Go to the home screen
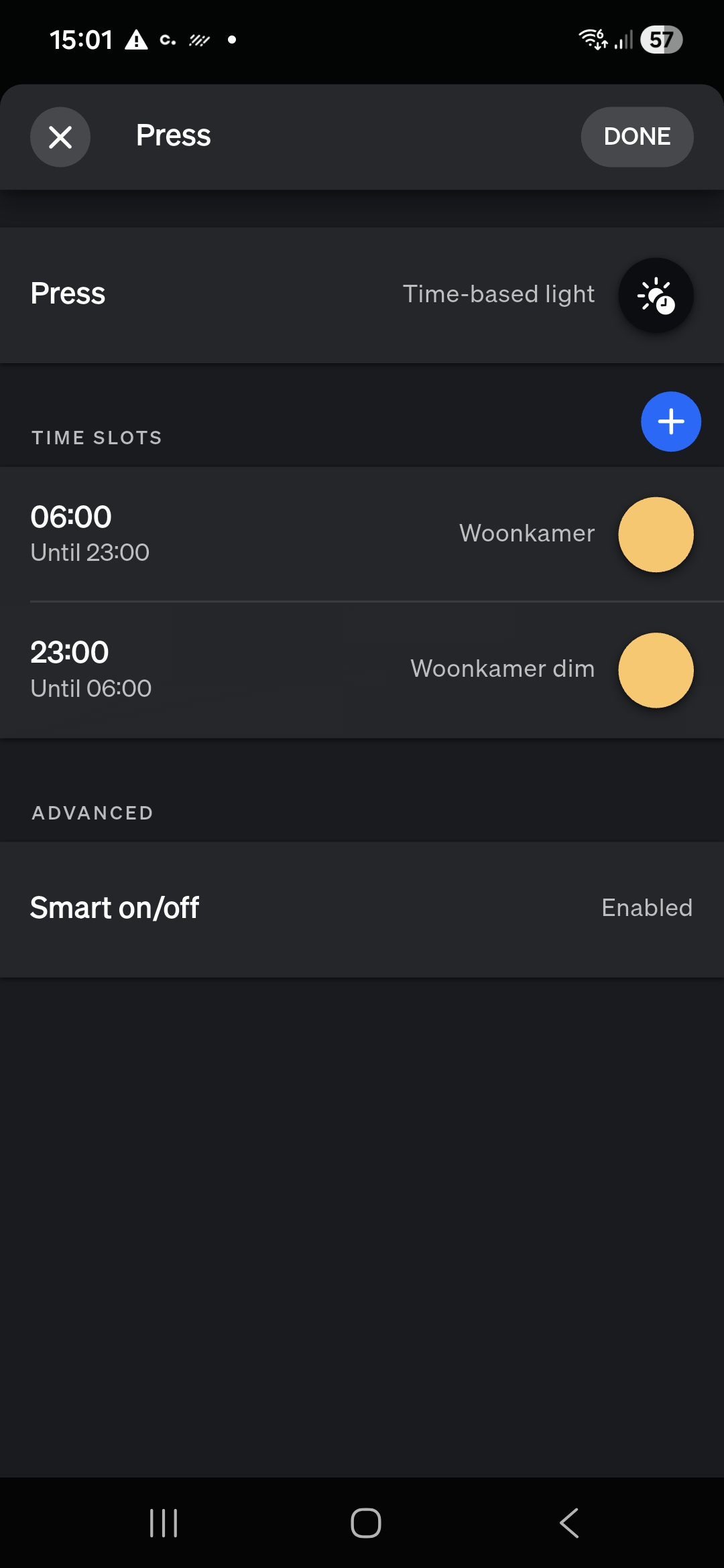This screenshot has height=1568, width=724. [x=365, y=1523]
